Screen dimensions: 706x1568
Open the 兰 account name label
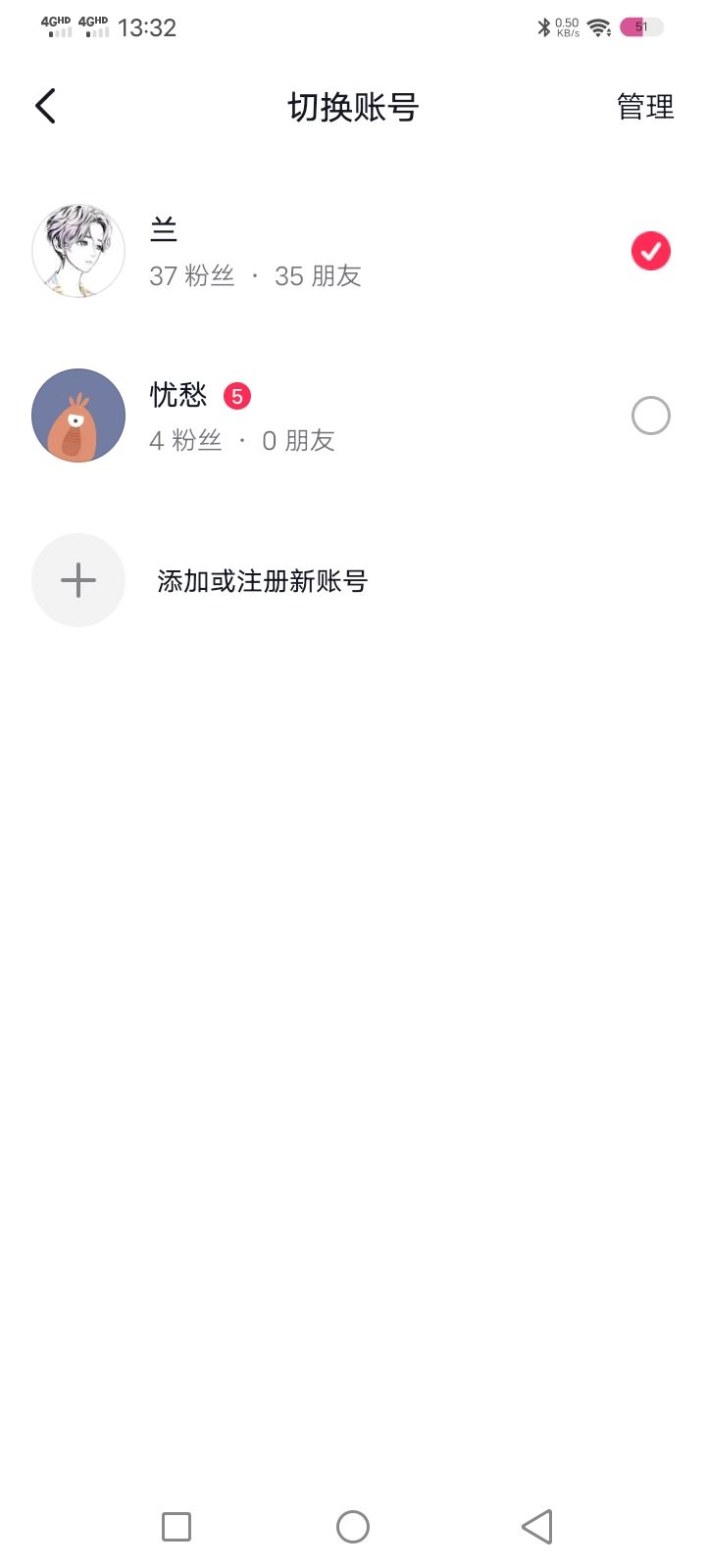[164, 229]
